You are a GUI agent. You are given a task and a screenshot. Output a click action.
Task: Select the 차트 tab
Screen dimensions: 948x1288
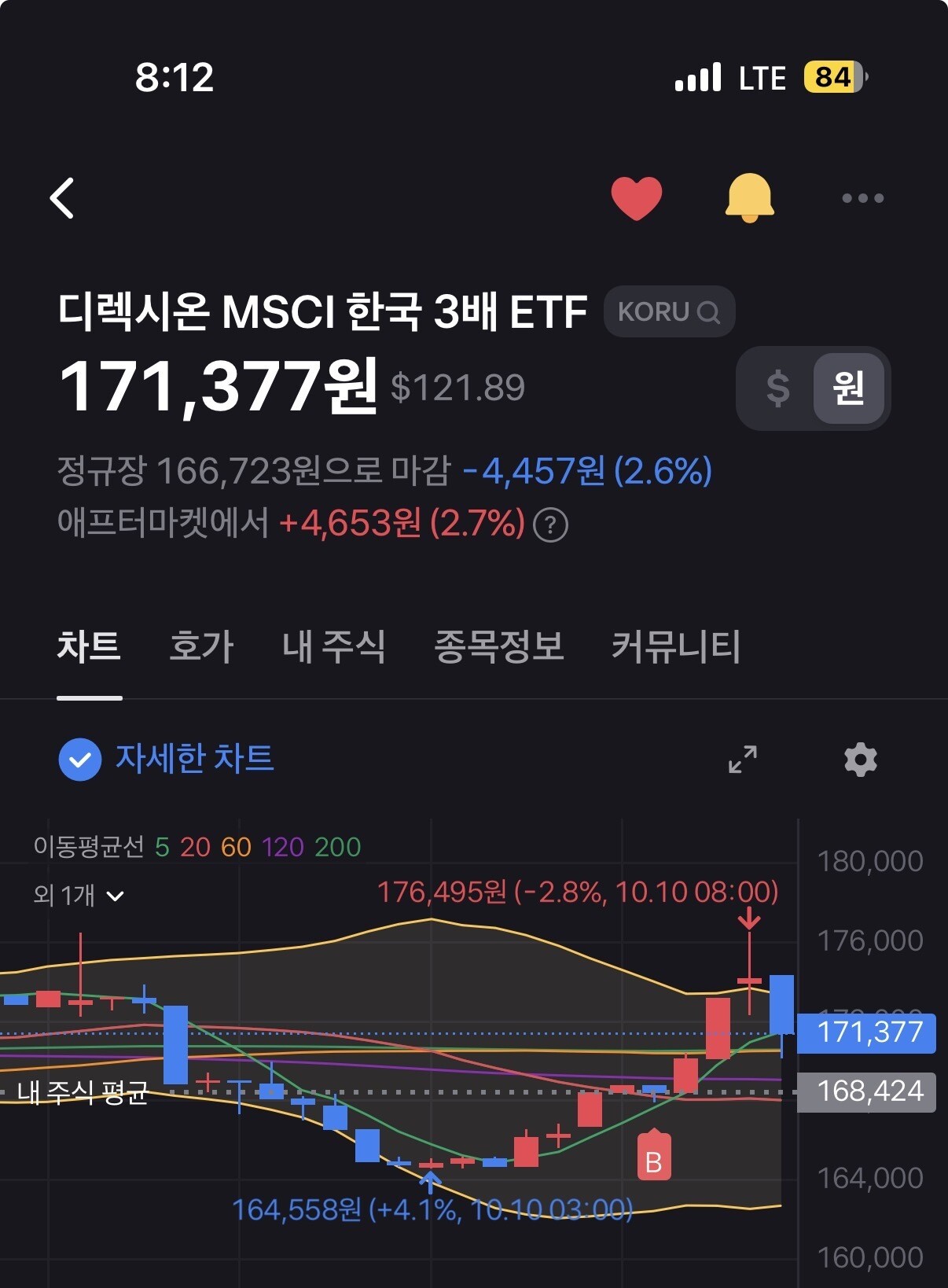coord(89,646)
